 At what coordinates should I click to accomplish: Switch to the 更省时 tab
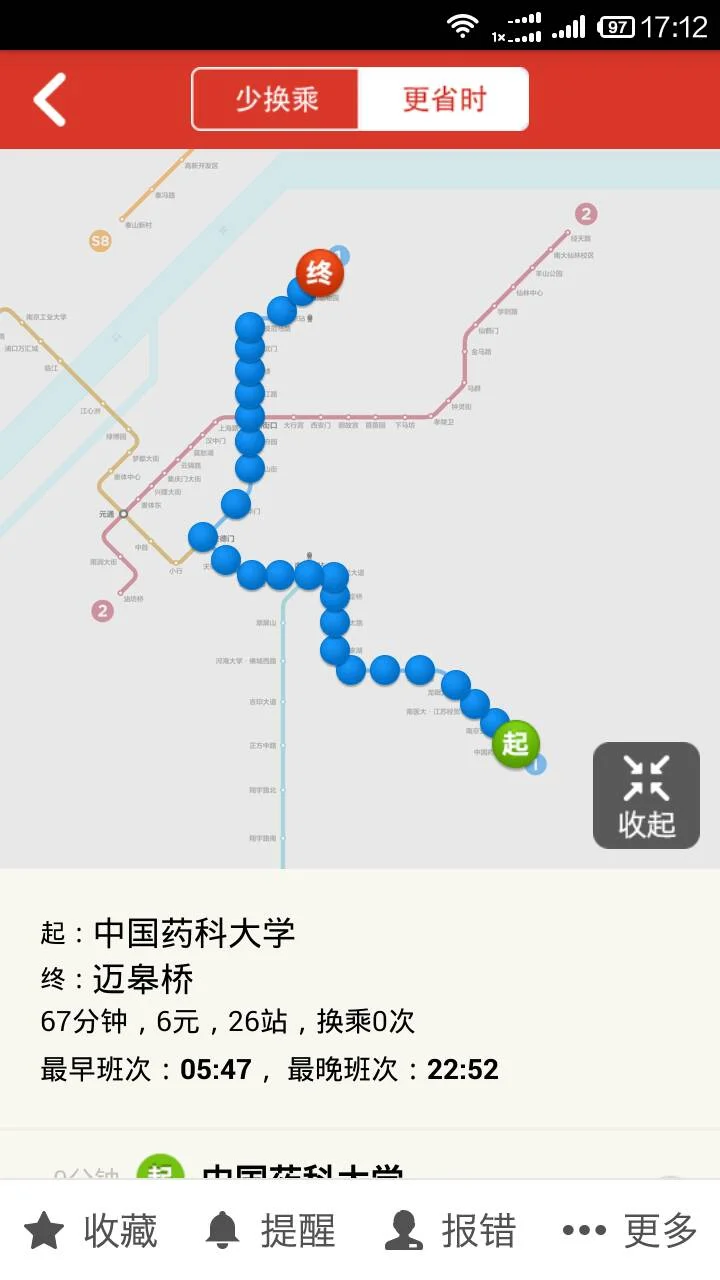tap(444, 99)
